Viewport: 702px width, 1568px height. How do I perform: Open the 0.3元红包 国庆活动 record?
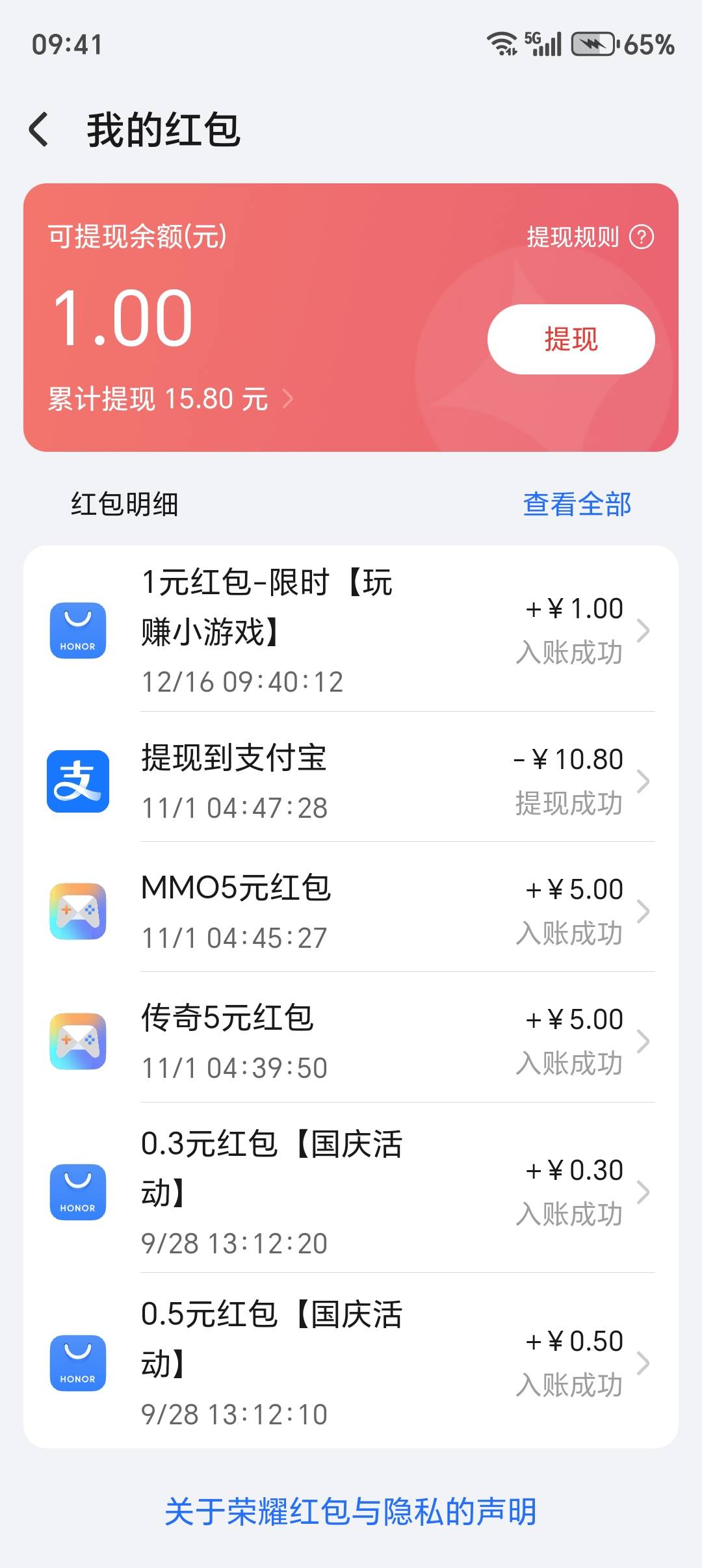point(351,1192)
